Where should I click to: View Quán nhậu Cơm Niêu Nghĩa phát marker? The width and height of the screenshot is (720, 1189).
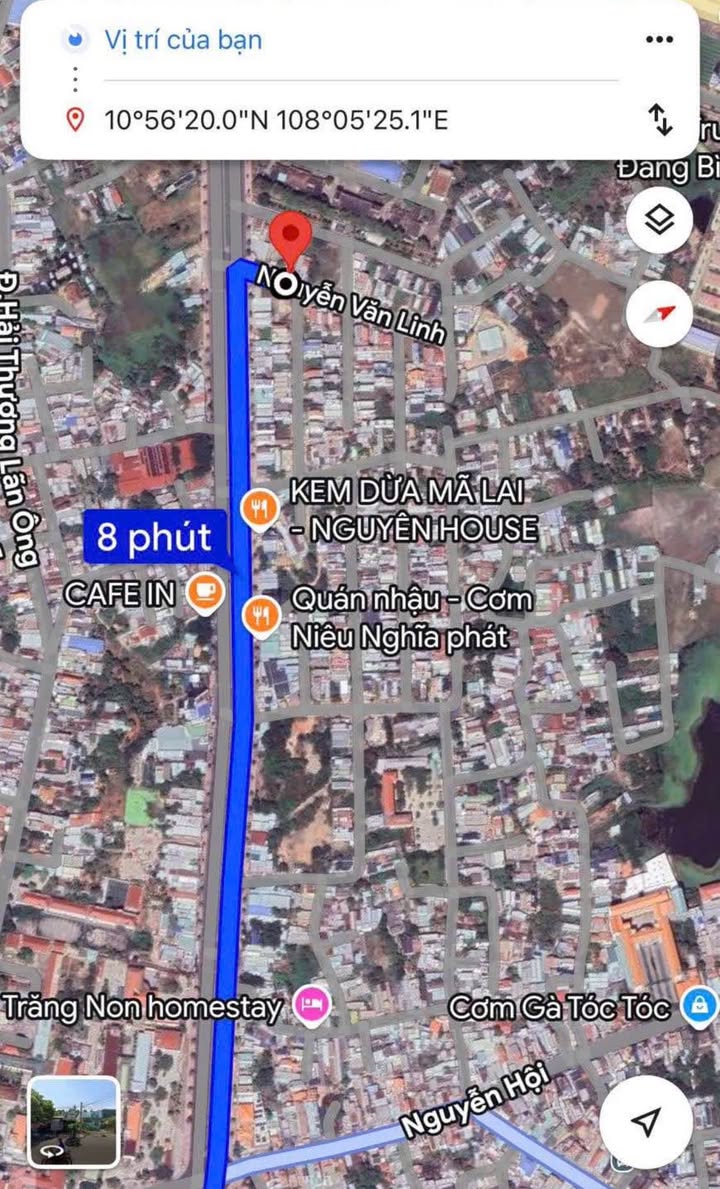click(261, 614)
